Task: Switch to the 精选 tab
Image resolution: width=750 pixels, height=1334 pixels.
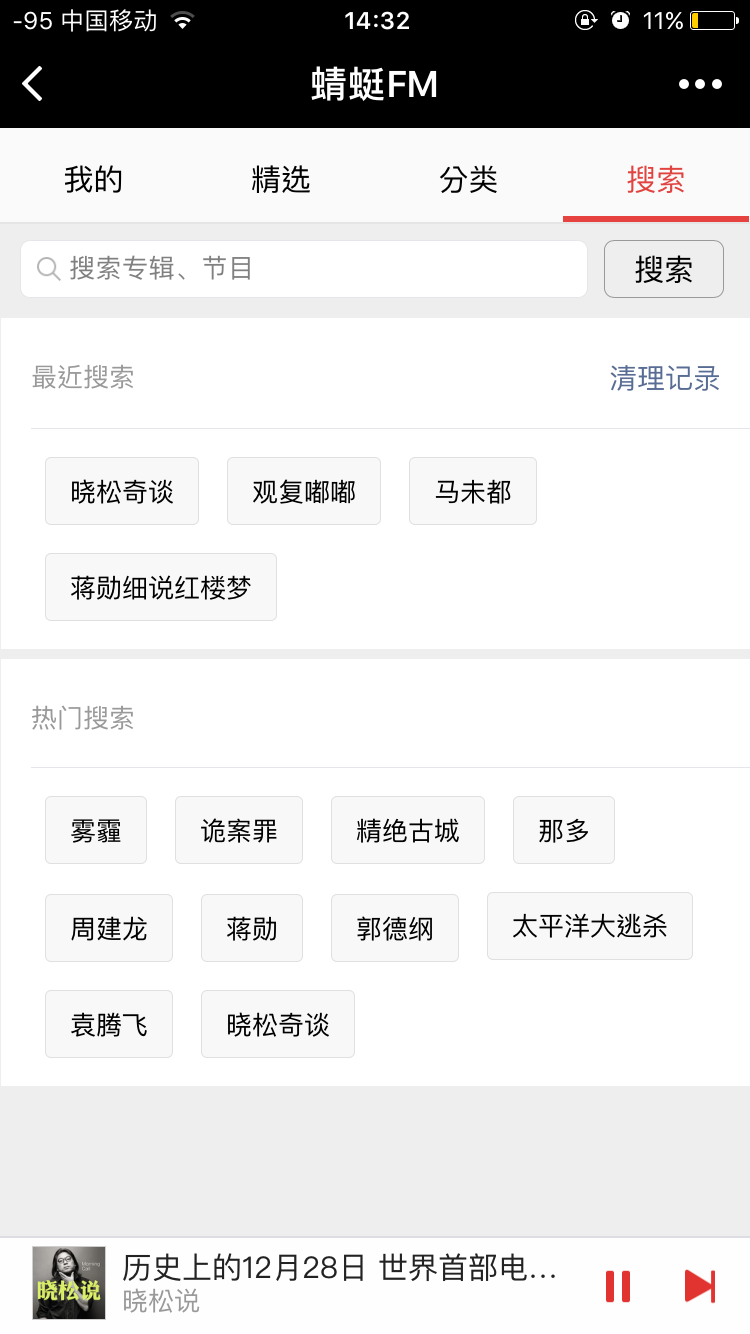Action: 281,180
